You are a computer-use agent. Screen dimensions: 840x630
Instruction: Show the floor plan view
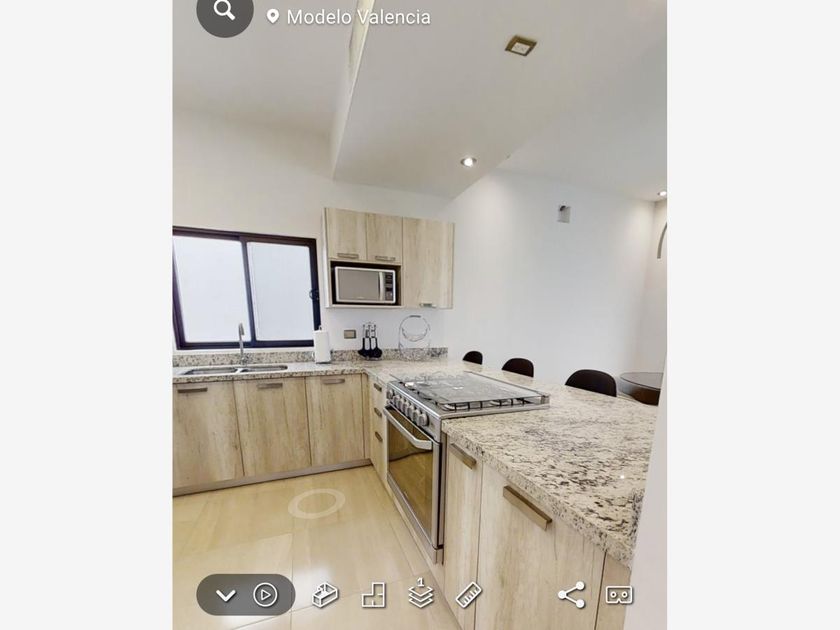click(373, 595)
